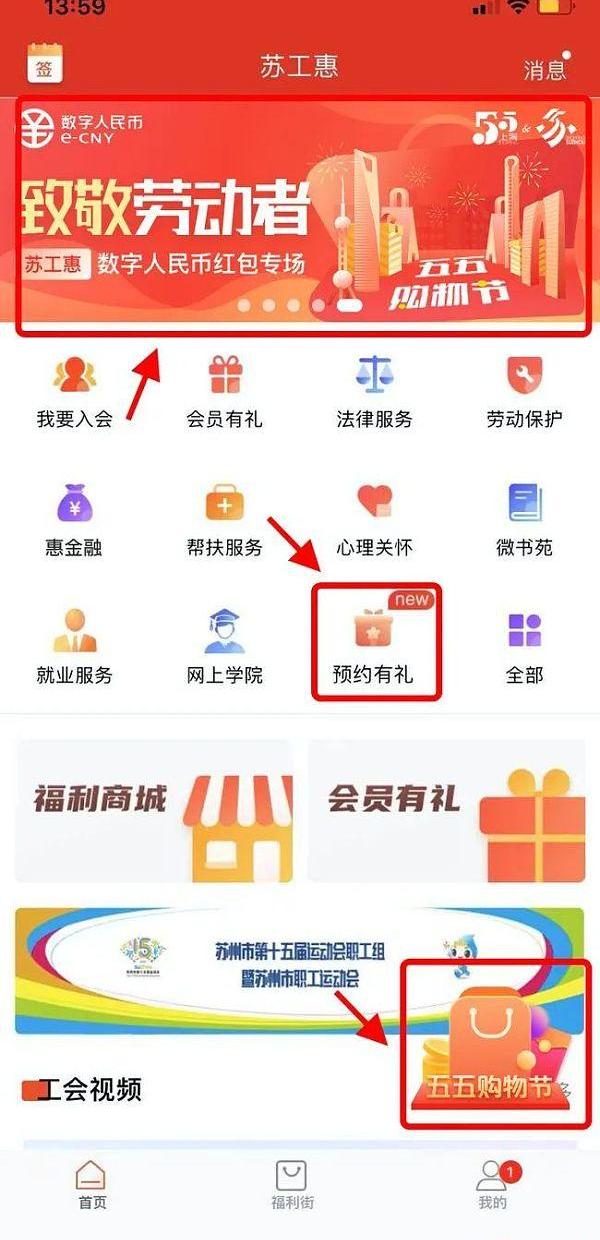This screenshot has width=600, height=1240.
Task: Open 会员有礼 in the icon grid
Action: 225,392
